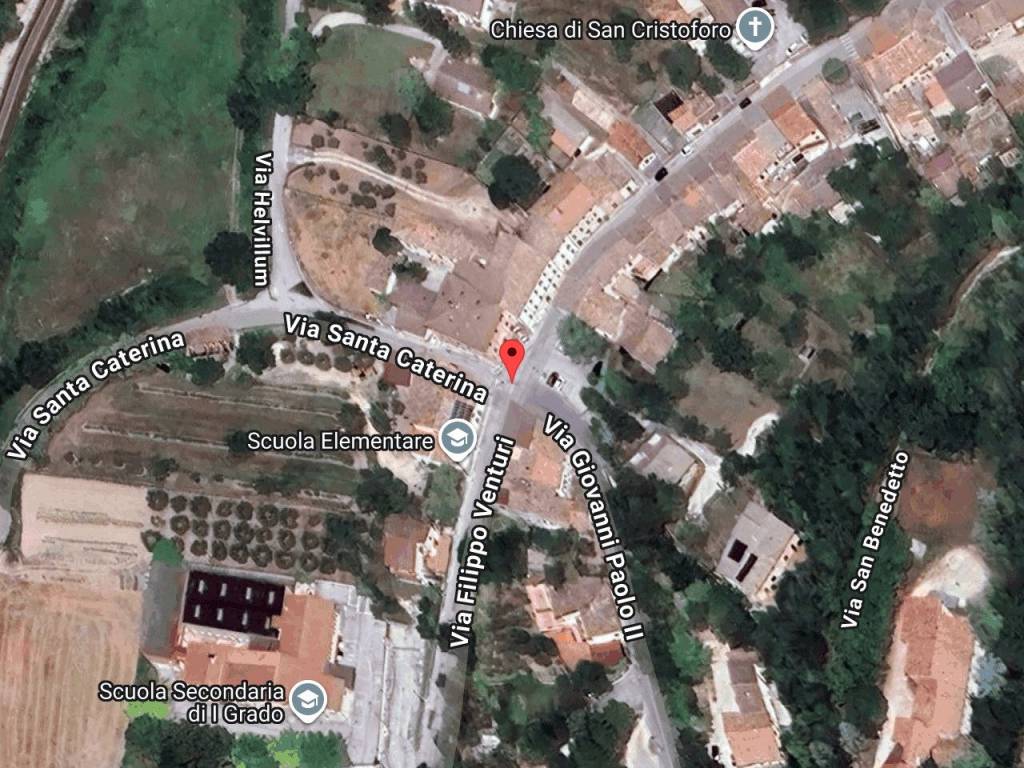This screenshot has height=768, width=1024.
Task: Open the Scuola Secondaria di I Grado marker
Action: point(304,703)
